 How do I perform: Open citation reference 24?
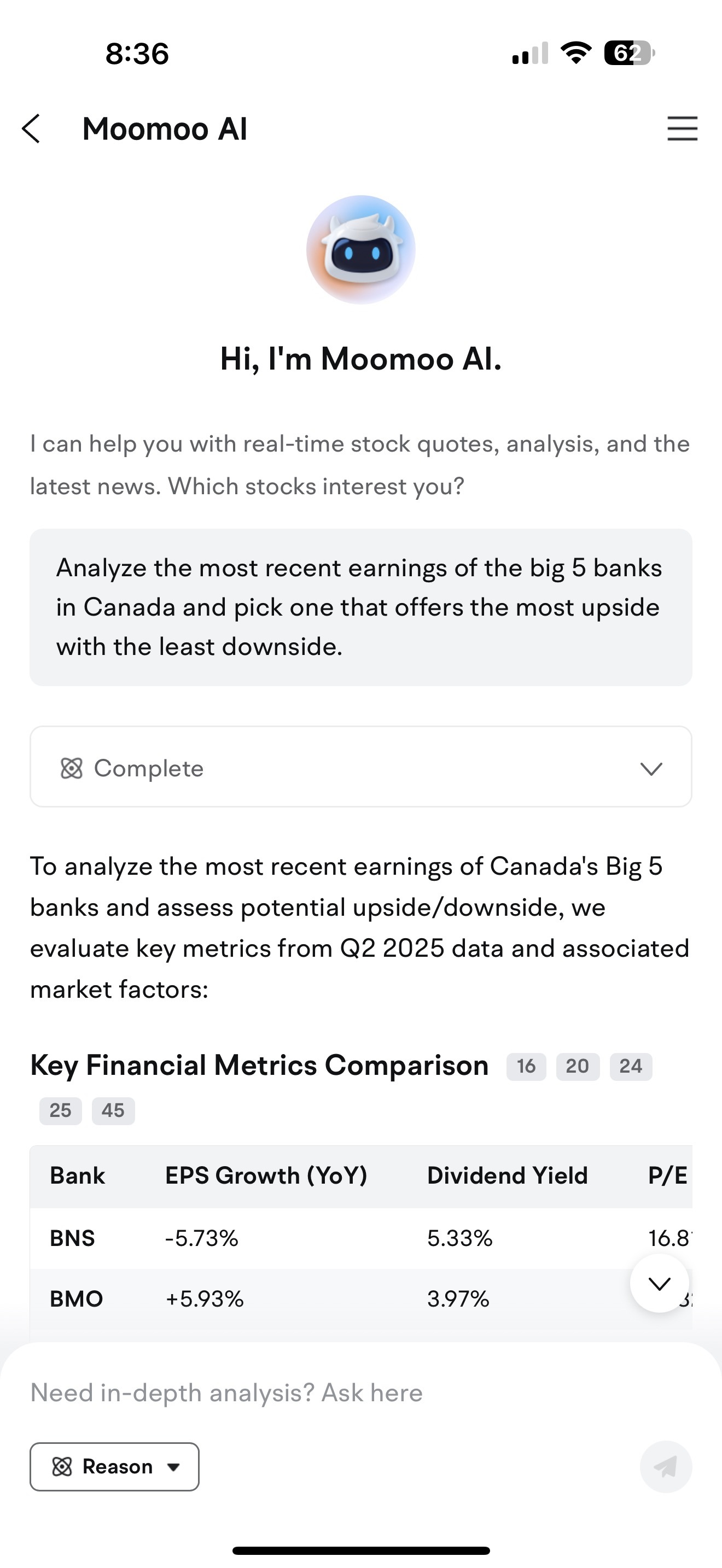point(631,1067)
